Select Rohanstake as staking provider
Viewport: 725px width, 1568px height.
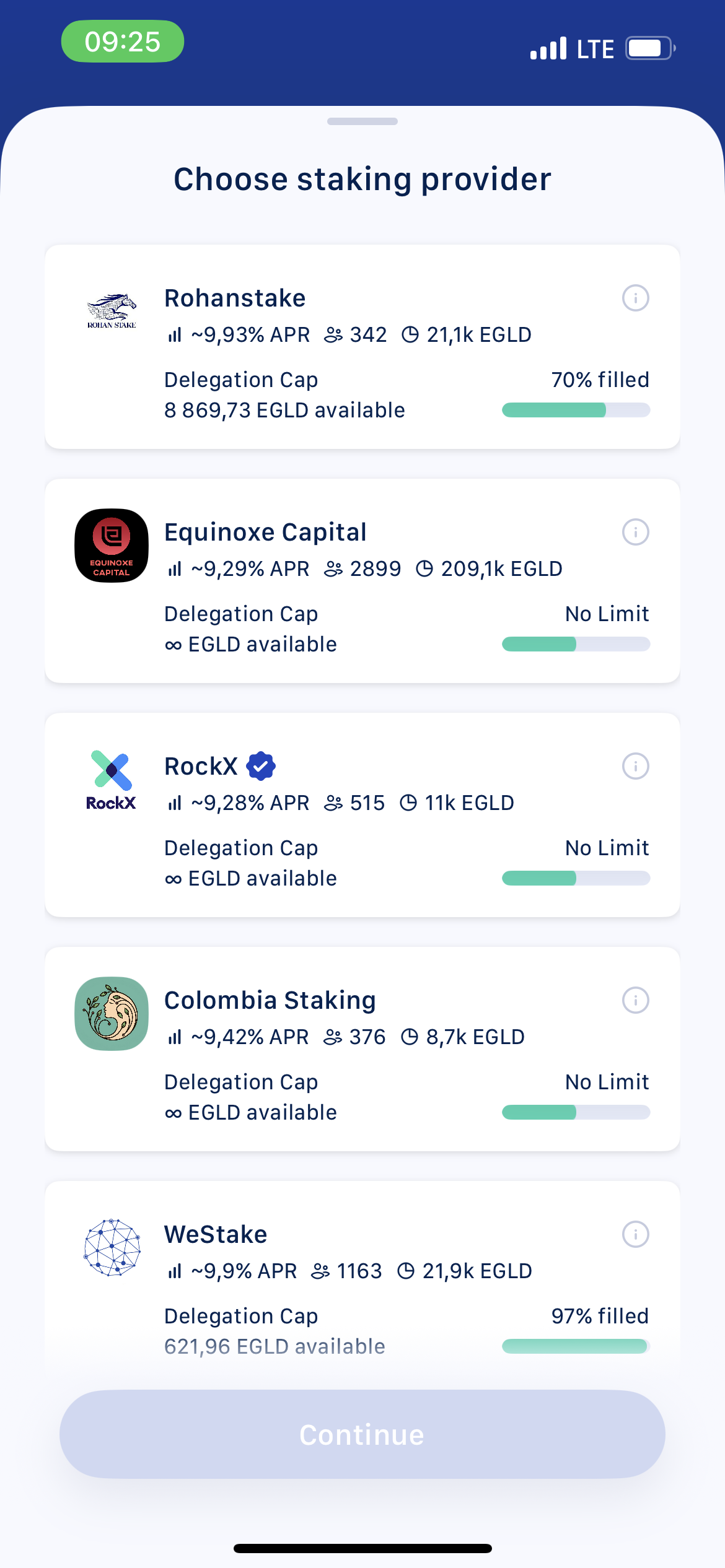tap(362, 346)
